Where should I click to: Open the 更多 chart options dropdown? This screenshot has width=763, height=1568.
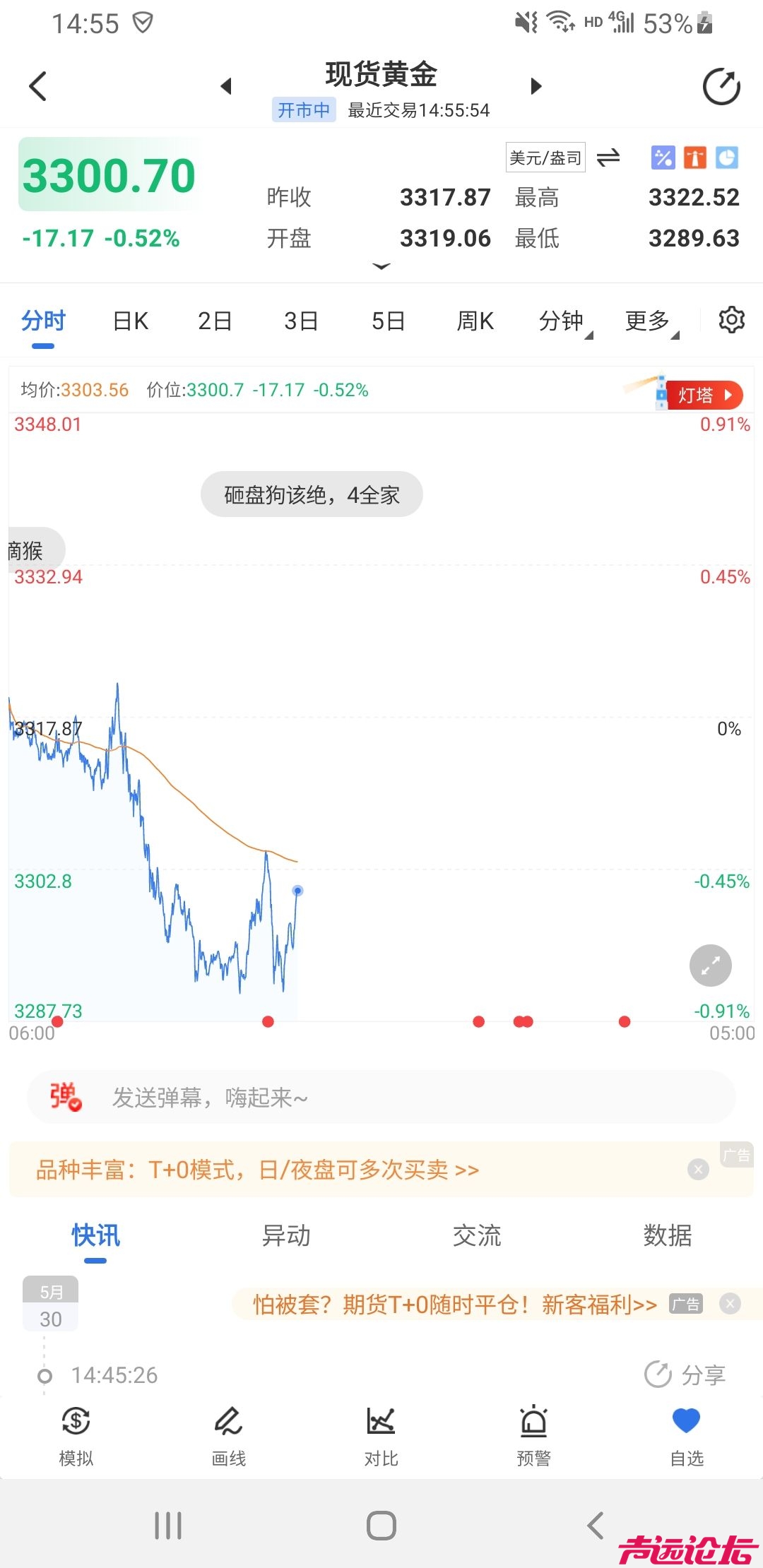pos(650,321)
